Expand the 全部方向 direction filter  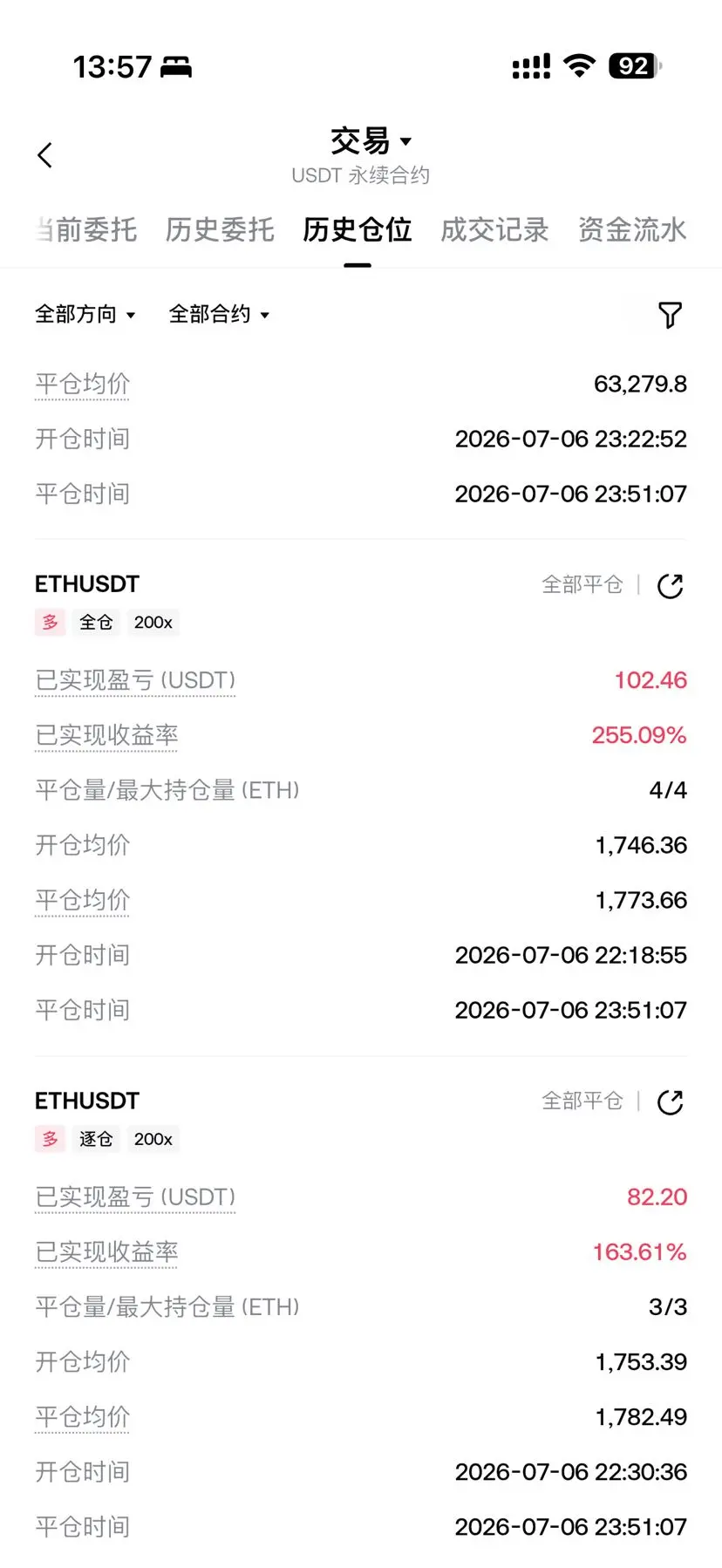tap(85, 314)
